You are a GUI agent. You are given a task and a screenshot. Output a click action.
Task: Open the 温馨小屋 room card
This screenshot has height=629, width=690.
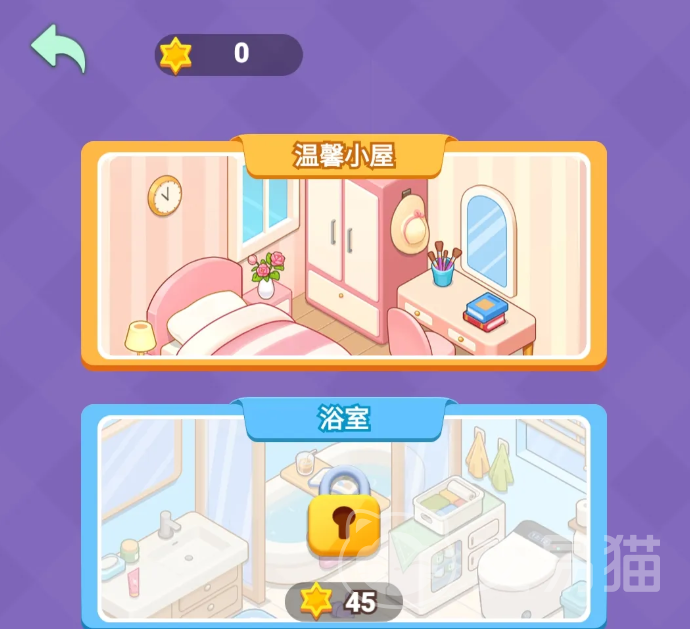[343, 258]
